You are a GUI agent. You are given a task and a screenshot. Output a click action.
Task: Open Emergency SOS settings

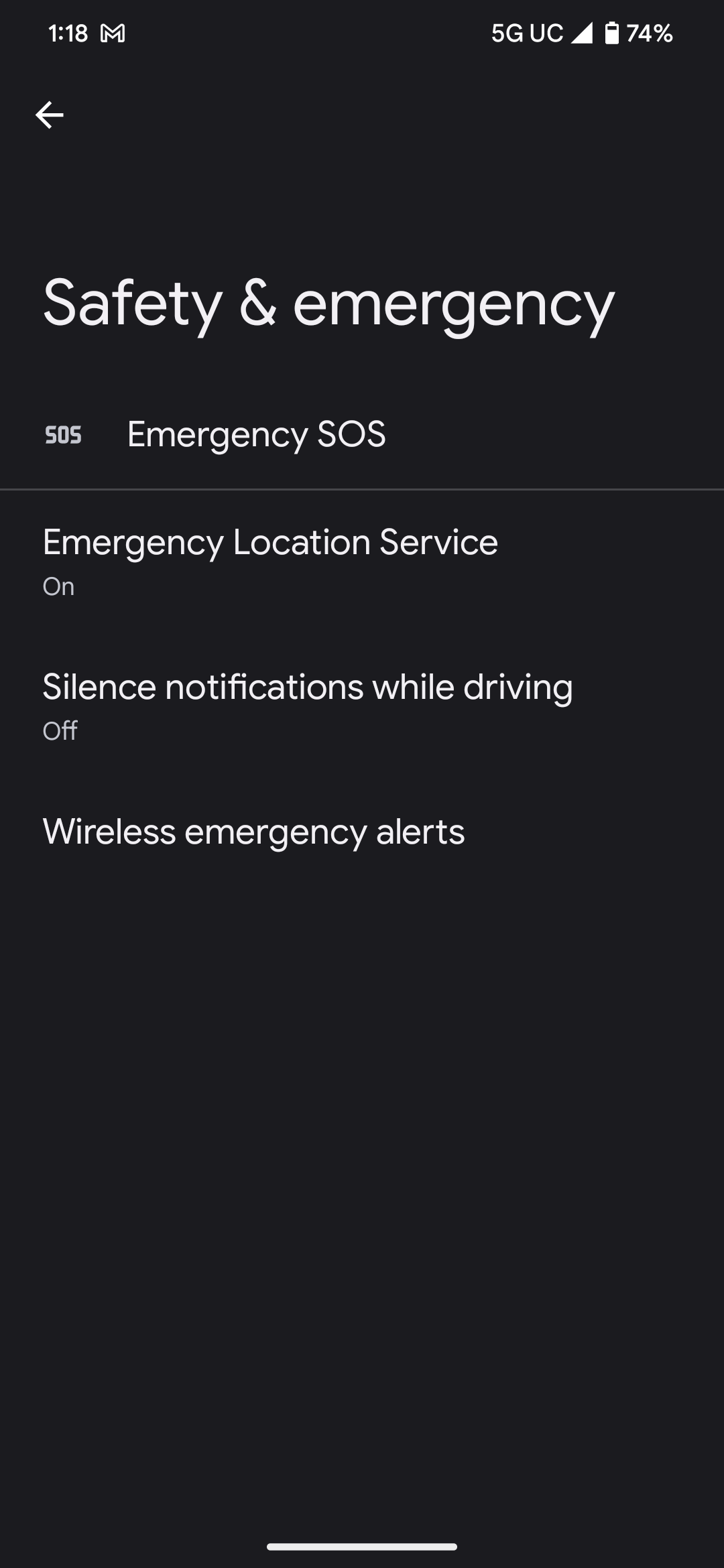(x=256, y=434)
